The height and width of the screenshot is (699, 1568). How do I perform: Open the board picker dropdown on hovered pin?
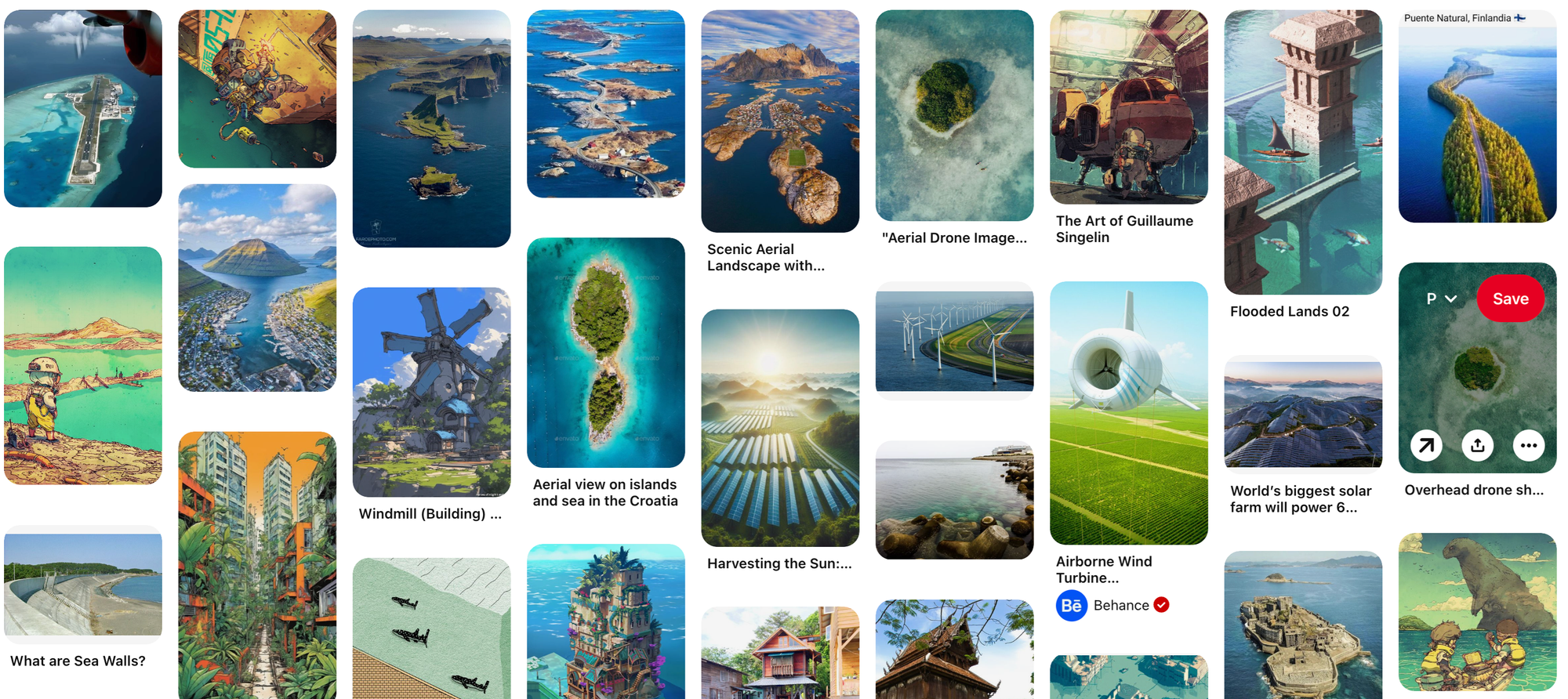[1440, 299]
